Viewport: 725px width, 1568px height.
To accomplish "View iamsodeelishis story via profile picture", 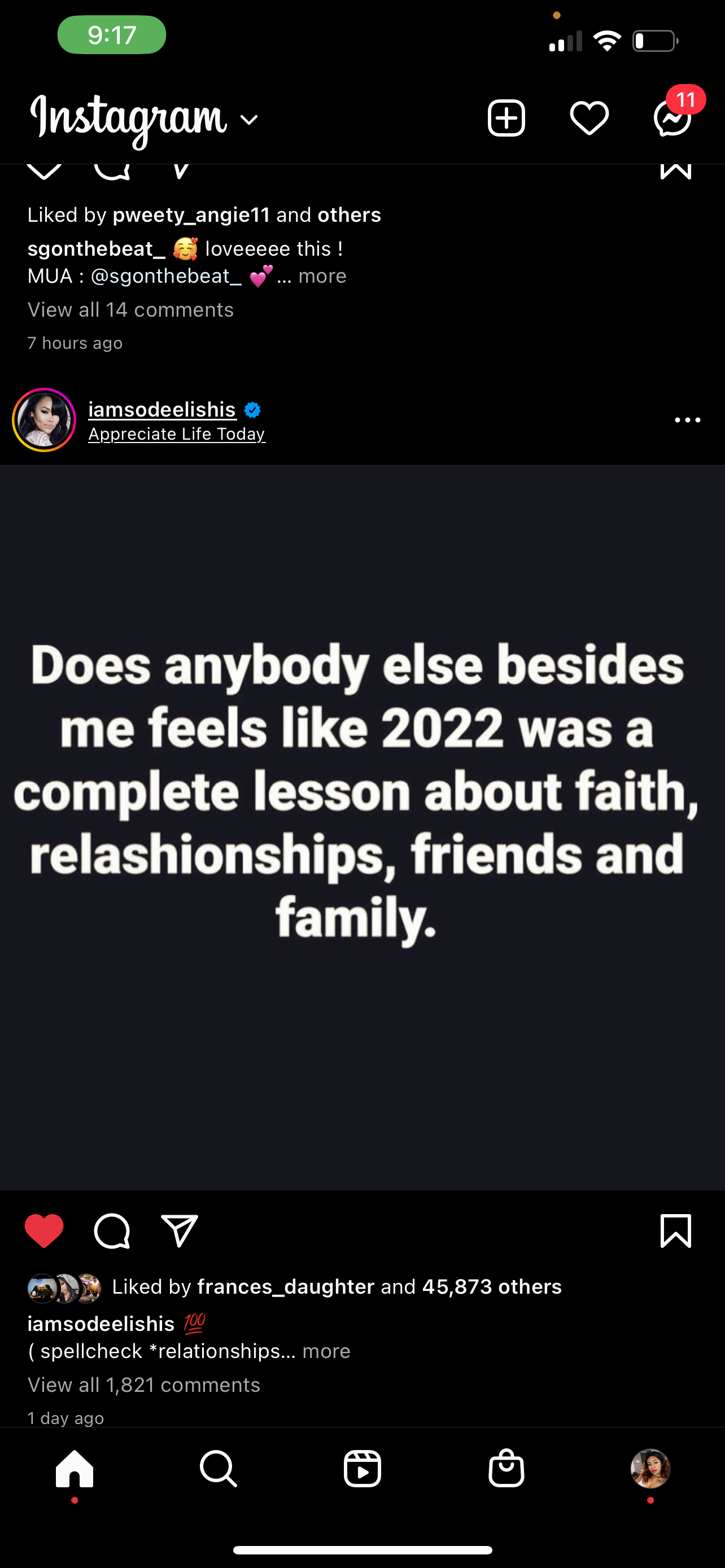I will click(44, 420).
